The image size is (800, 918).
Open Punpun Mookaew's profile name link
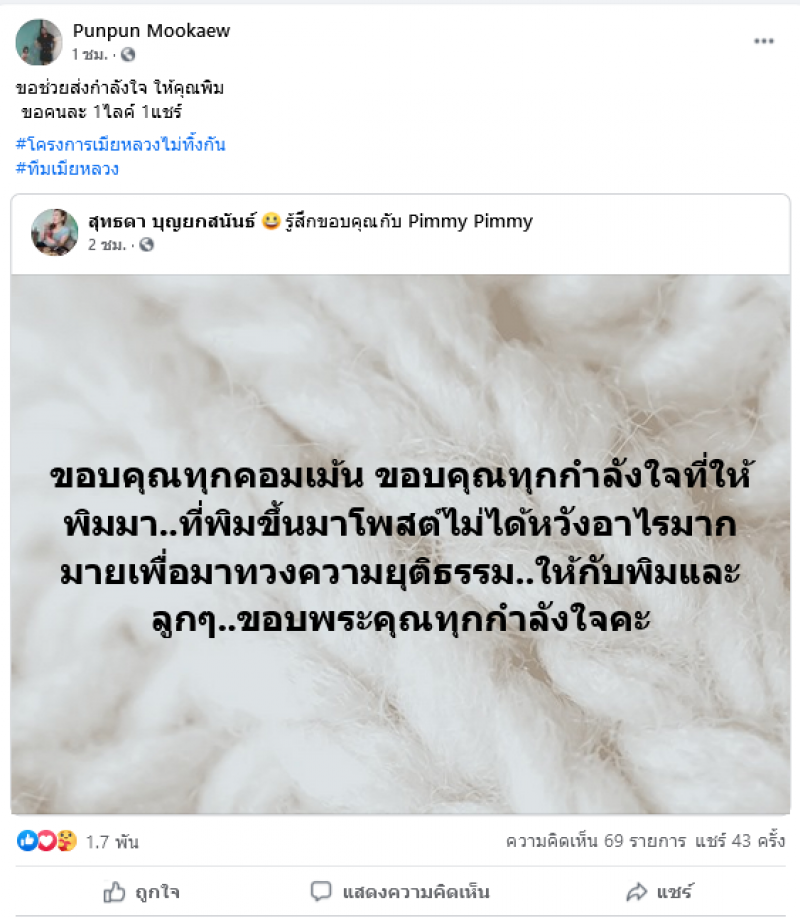click(151, 31)
